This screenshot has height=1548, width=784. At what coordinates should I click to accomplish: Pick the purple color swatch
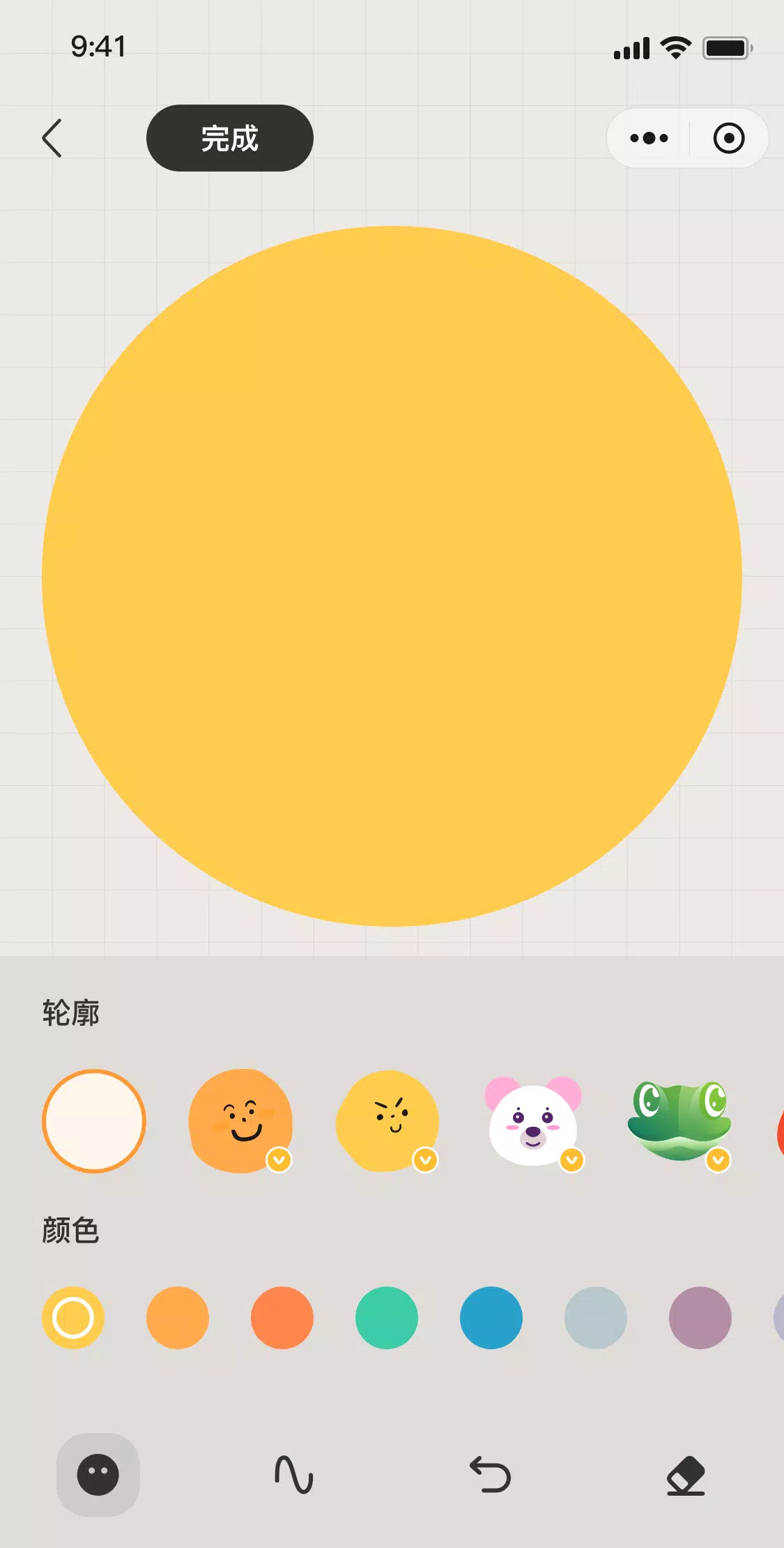[x=700, y=1317]
